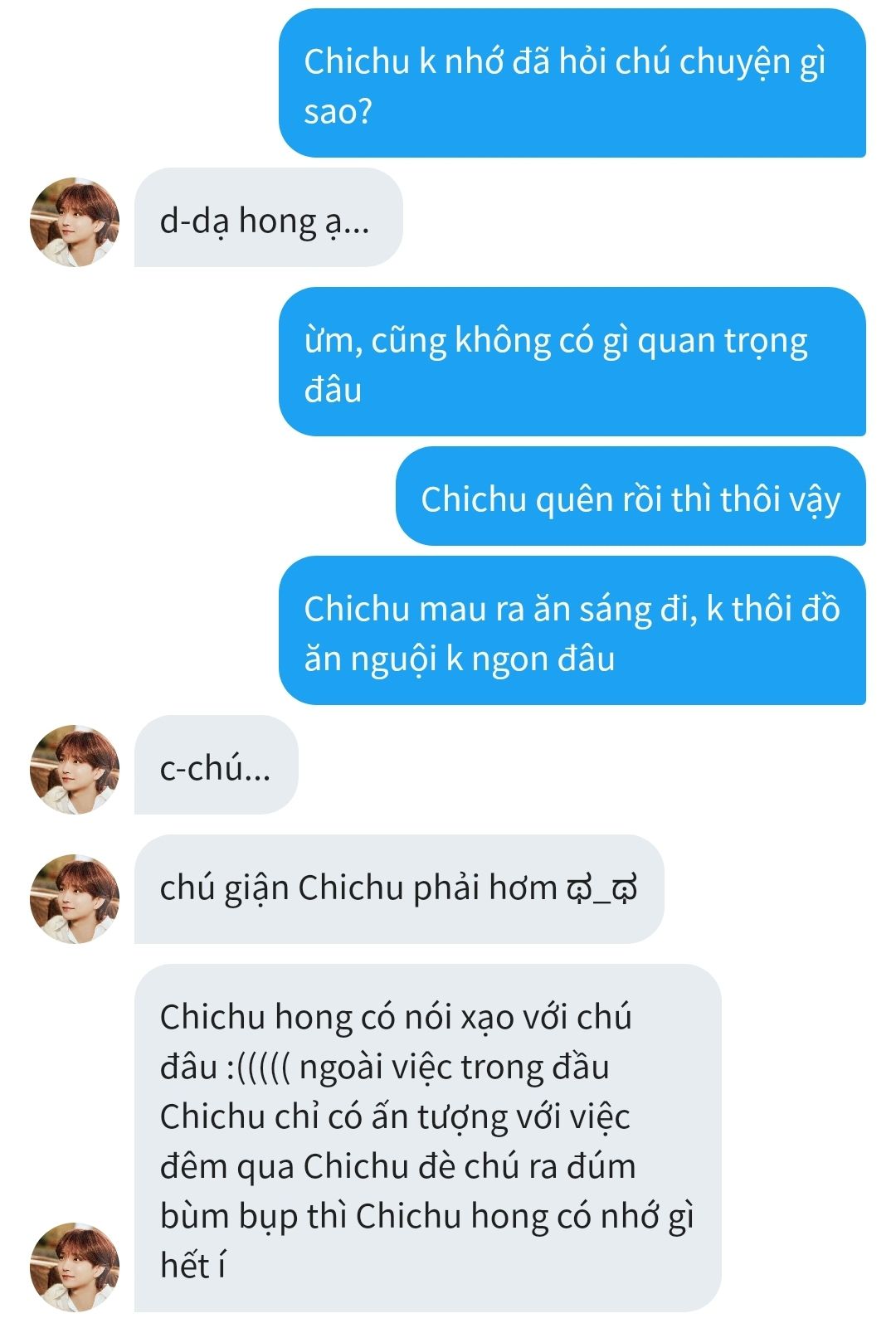
Task: Open avatar beside "Chichu hong có nói xạo" message
Action: coord(75,1266)
